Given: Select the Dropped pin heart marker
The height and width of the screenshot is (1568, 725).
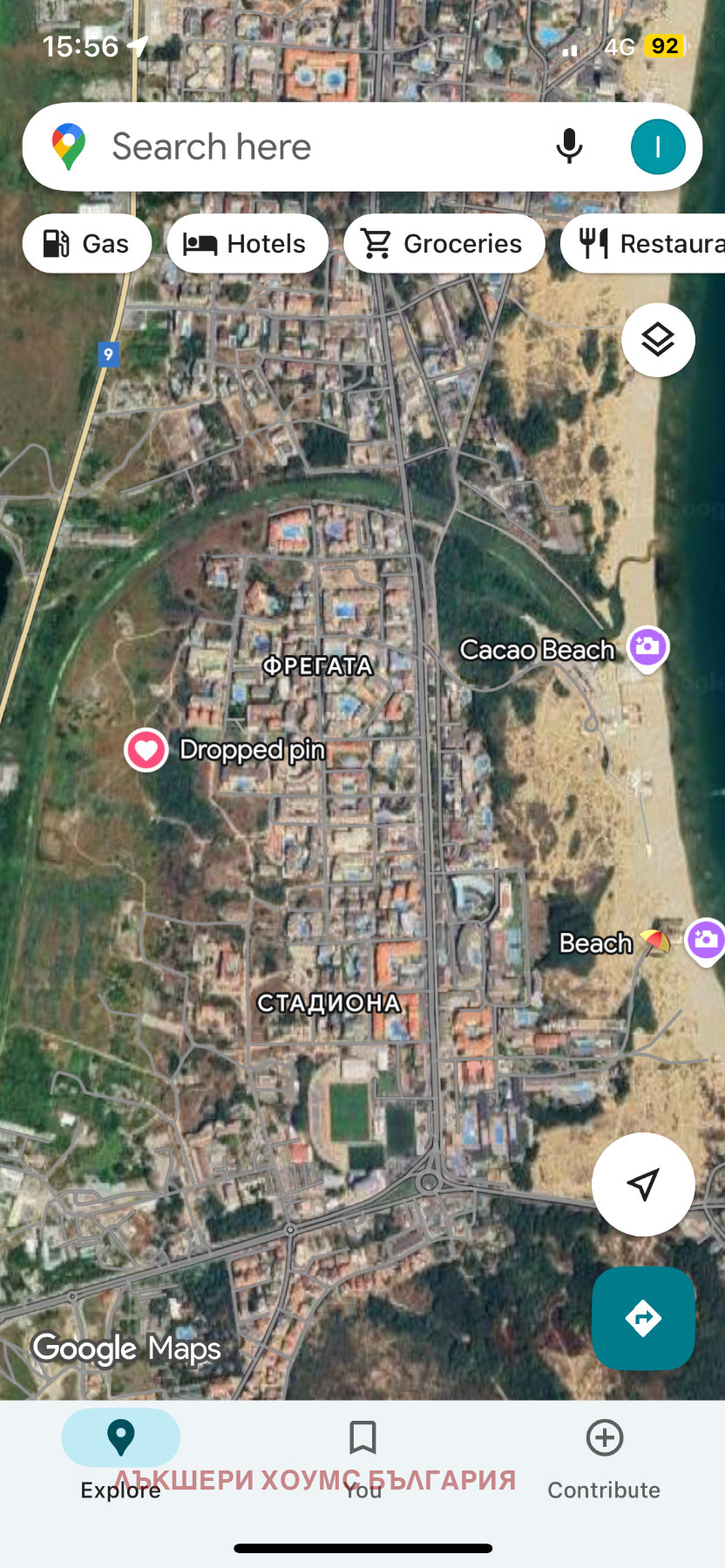Looking at the screenshot, I should coord(146,750).
